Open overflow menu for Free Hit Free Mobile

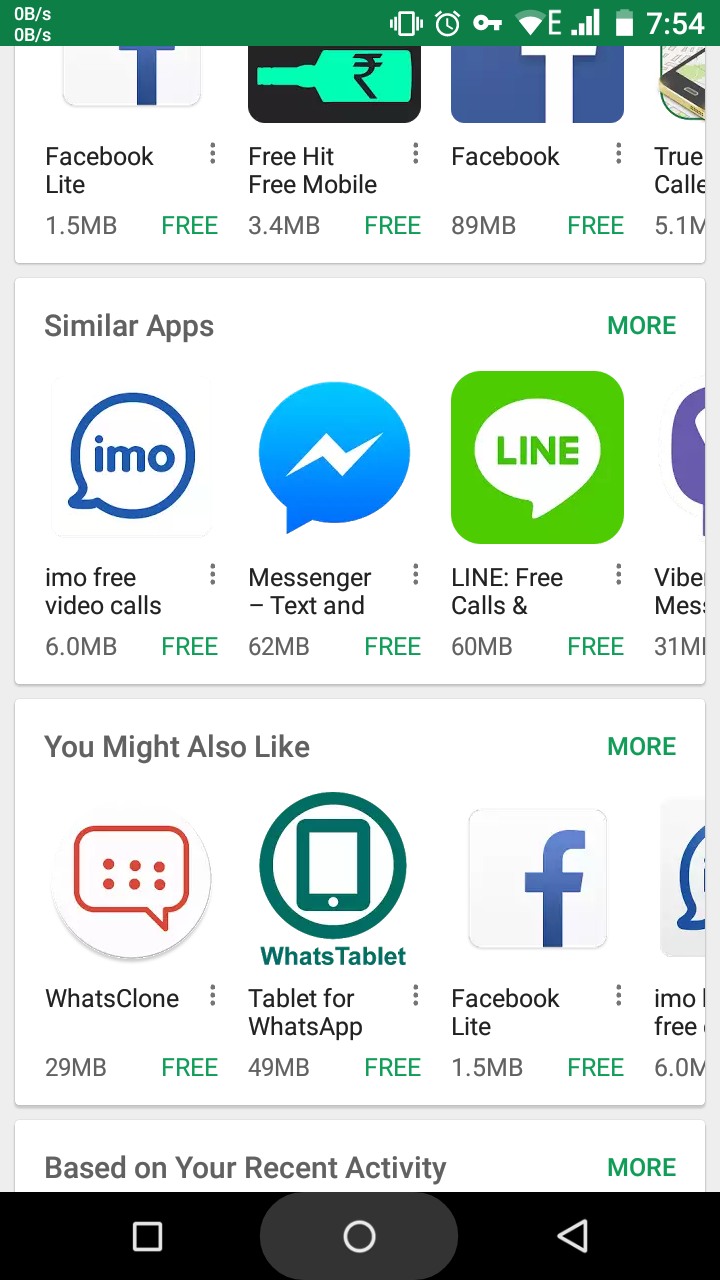click(x=416, y=154)
